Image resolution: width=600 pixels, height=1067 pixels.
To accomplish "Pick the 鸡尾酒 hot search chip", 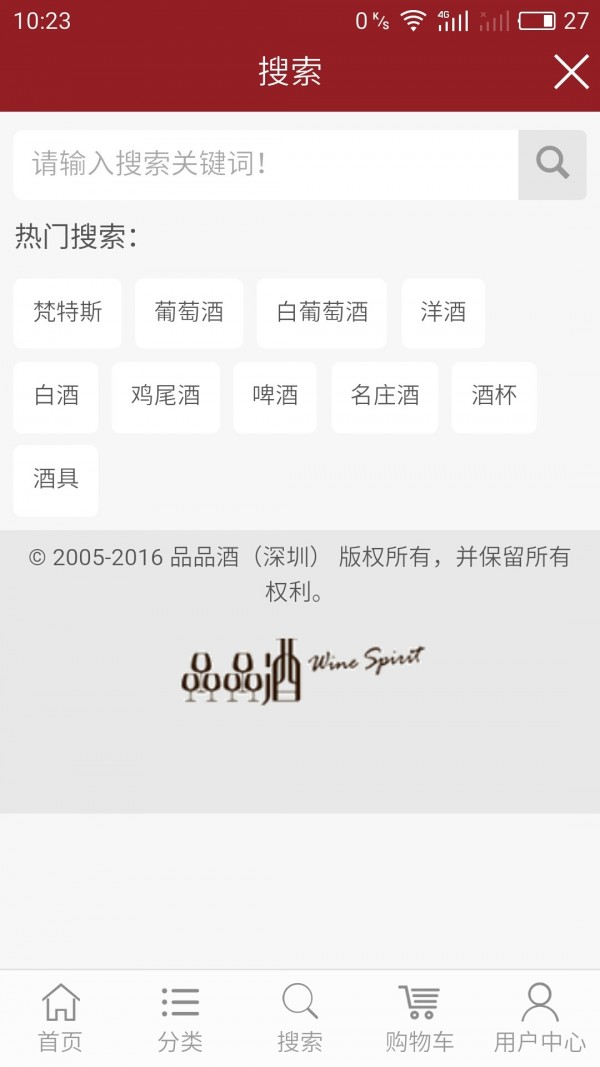I will tap(165, 397).
